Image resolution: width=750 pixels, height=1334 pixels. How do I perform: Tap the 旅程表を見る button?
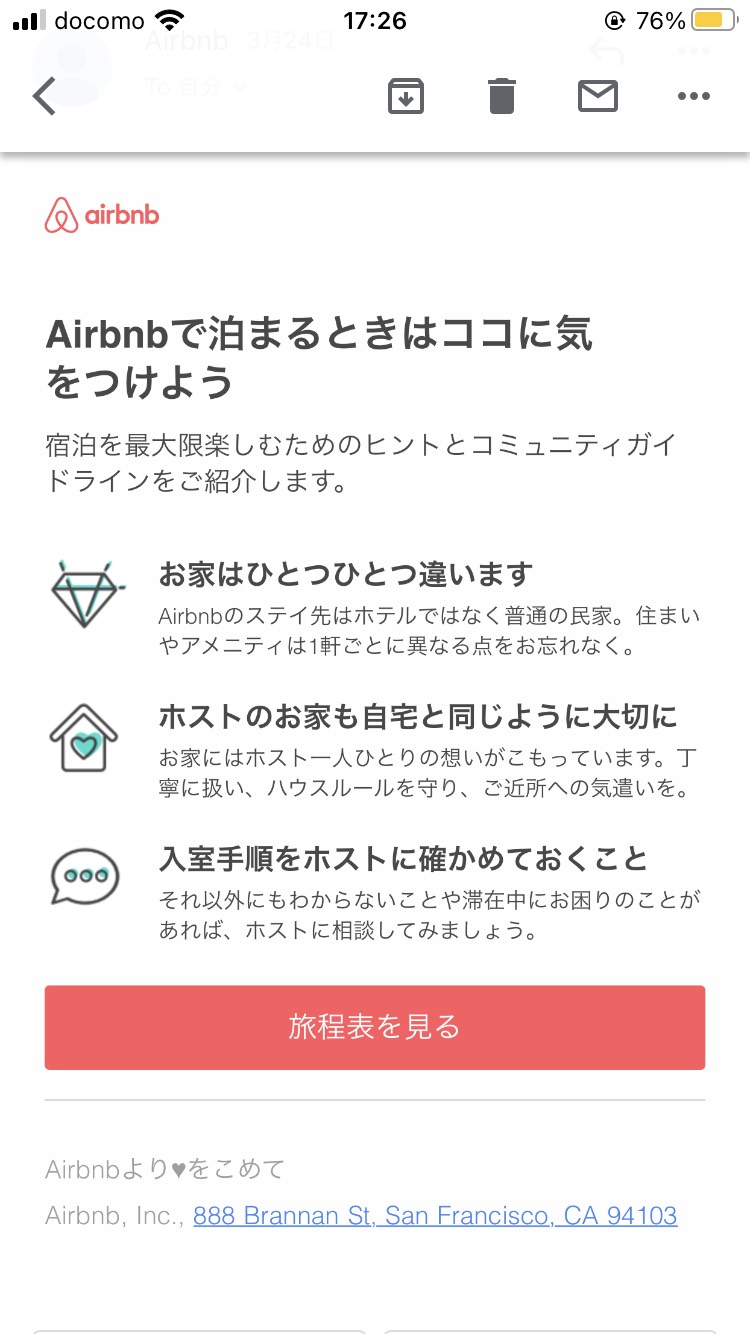point(375,1027)
